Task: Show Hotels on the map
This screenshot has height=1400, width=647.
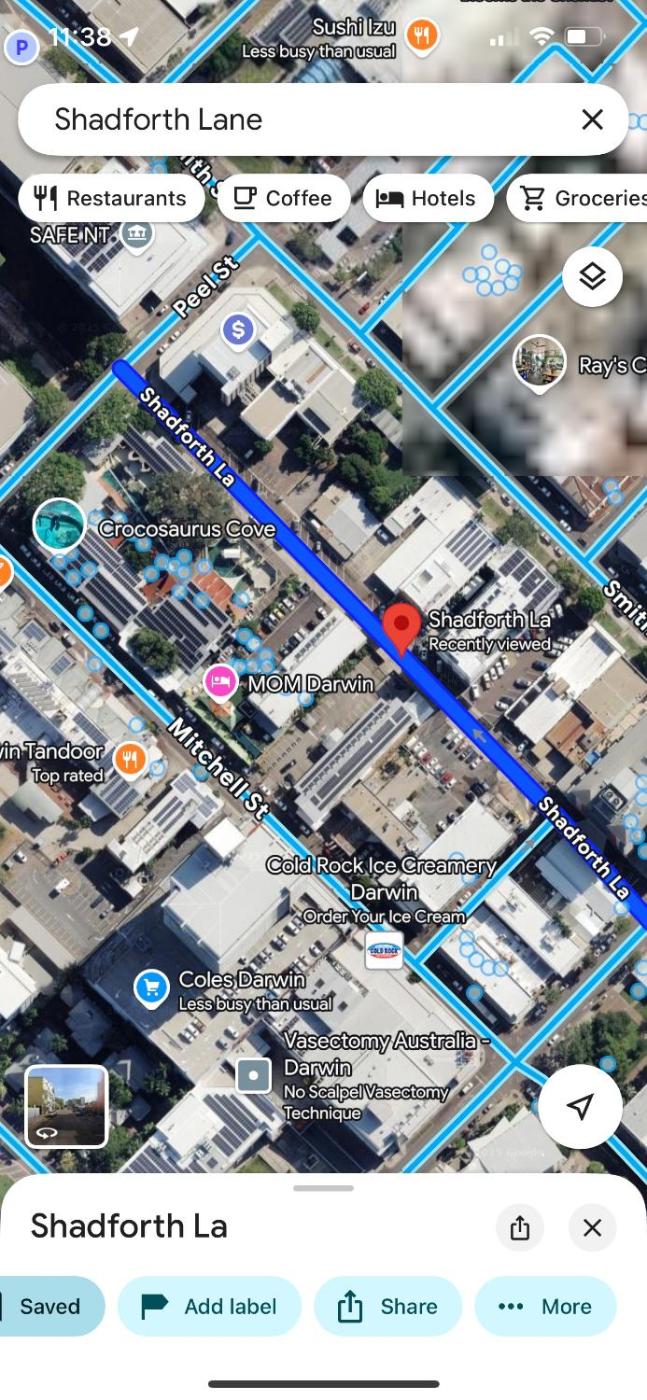Action: [427, 198]
